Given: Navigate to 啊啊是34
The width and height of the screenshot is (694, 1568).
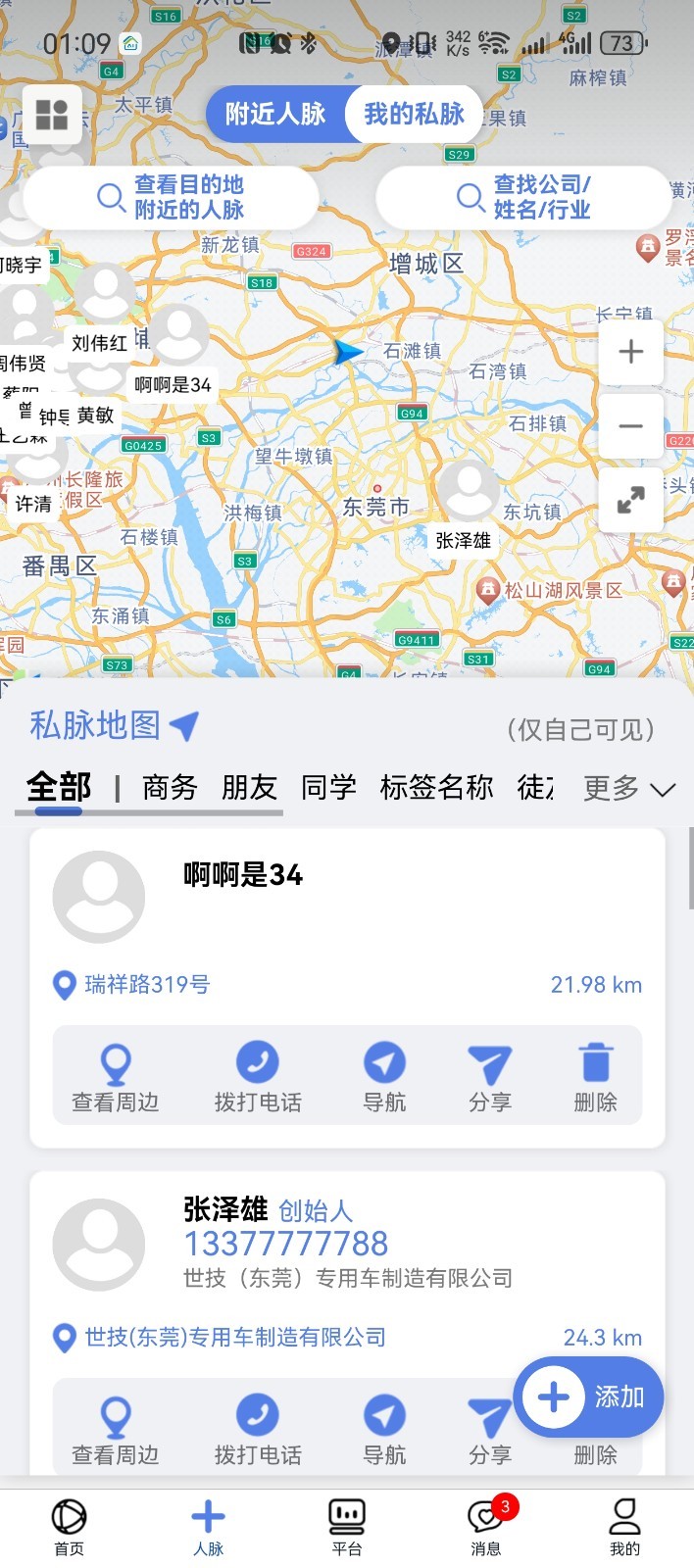Looking at the screenshot, I should click(384, 1077).
